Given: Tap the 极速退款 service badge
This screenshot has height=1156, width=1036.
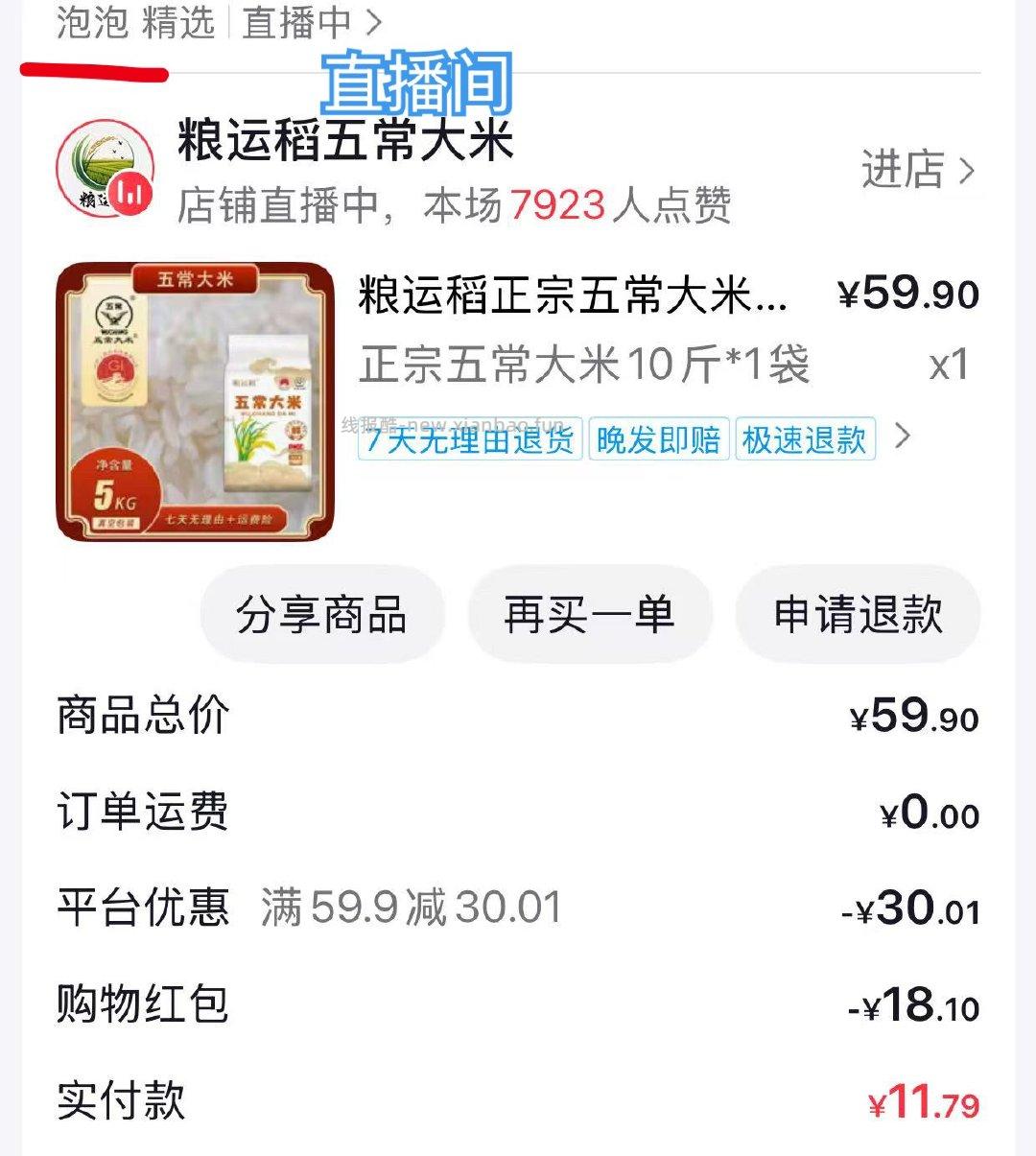Looking at the screenshot, I should [803, 441].
